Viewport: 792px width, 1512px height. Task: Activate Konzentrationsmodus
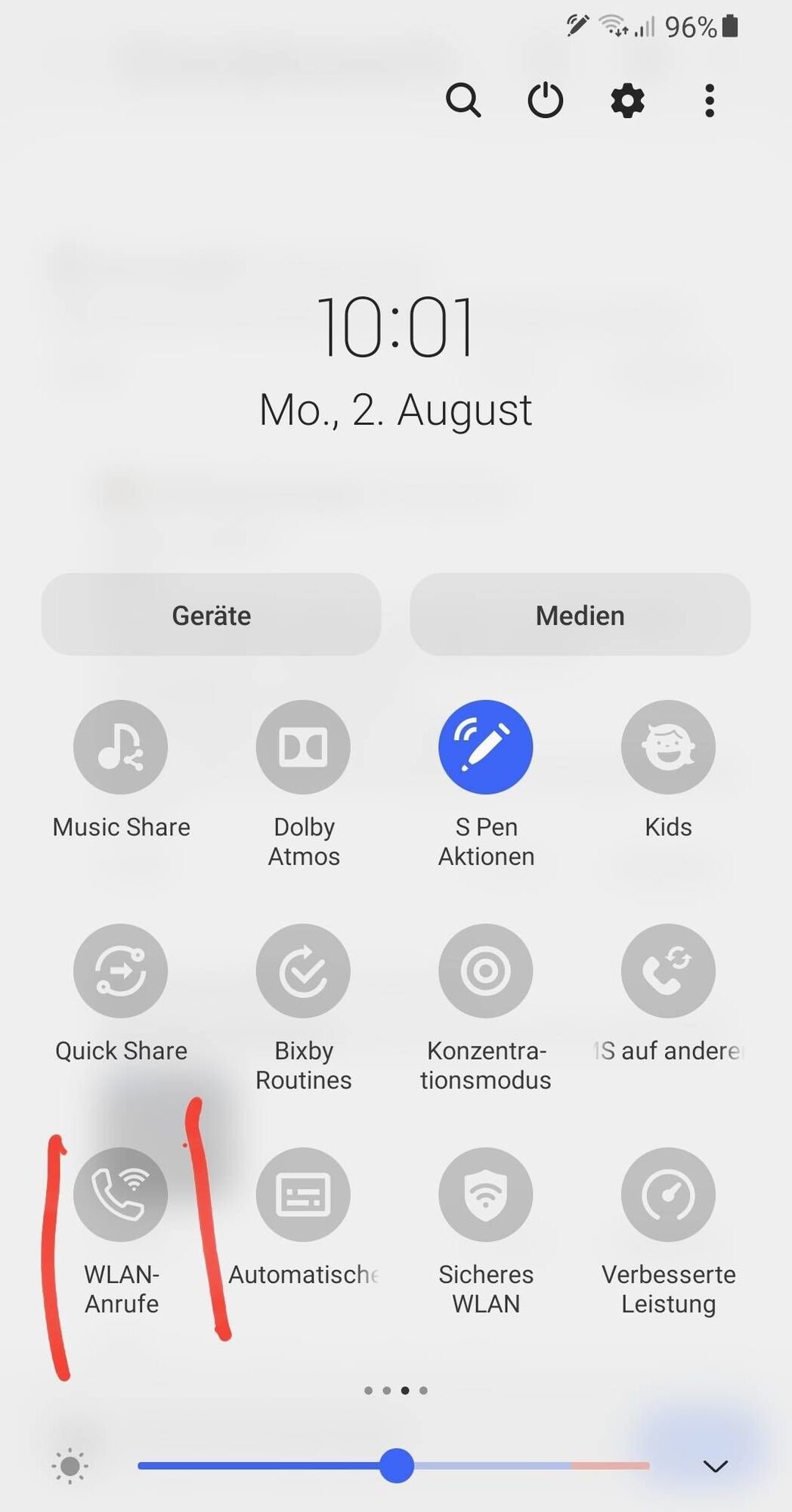click(485, 971)
